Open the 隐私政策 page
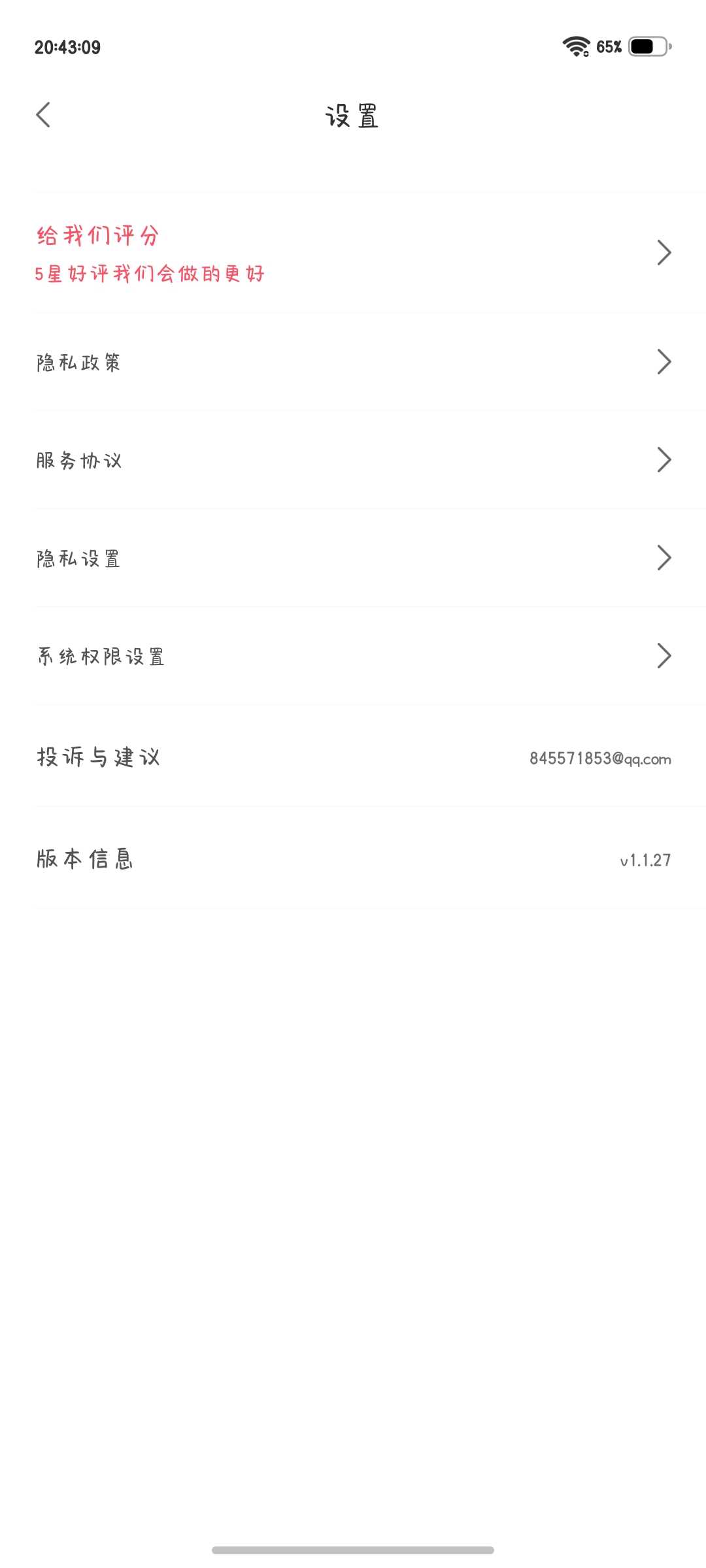Screen dimensions: 706x1568 pyautogui.click(x=353, y=362)
